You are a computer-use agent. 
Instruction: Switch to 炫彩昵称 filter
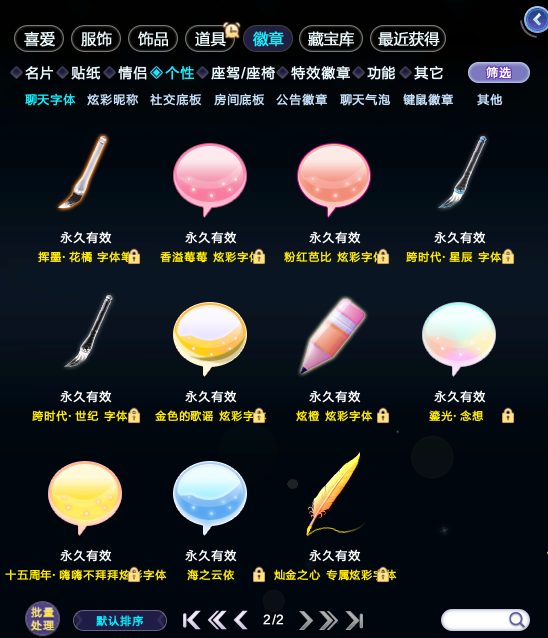tap(113, 100)
